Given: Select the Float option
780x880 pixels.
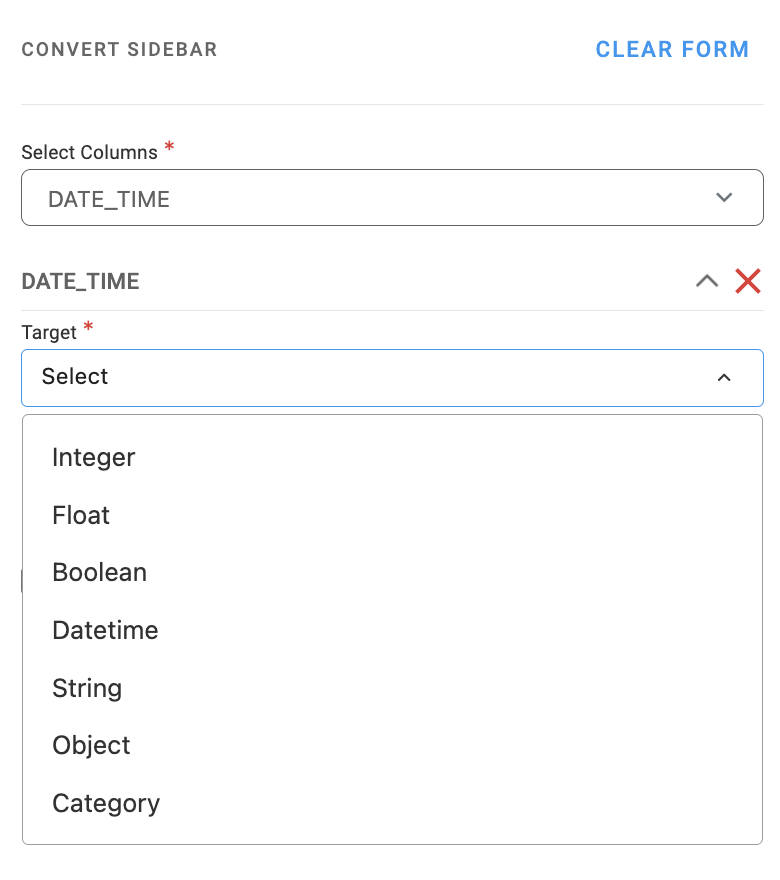Looking at the screenshot, I should pyautogui.click(x=81, y=515).
